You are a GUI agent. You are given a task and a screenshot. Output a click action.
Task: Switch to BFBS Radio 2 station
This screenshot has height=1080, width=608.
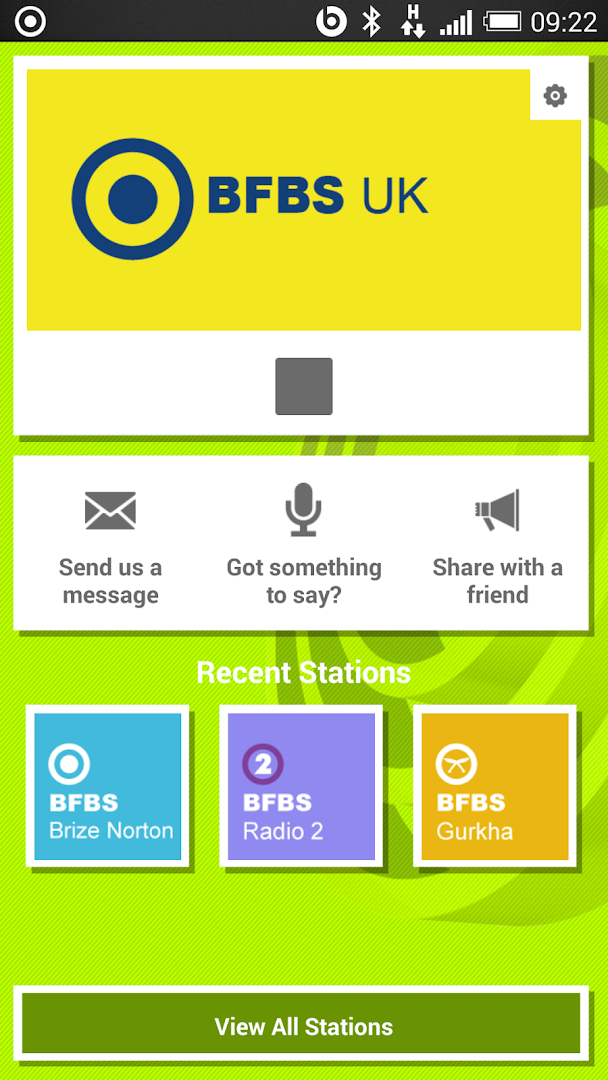302,786
